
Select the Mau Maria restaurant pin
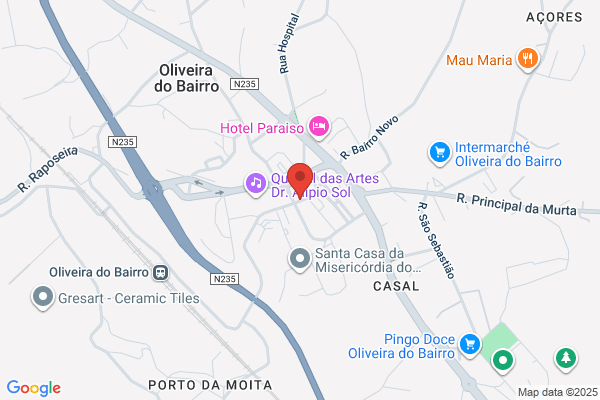528,59
